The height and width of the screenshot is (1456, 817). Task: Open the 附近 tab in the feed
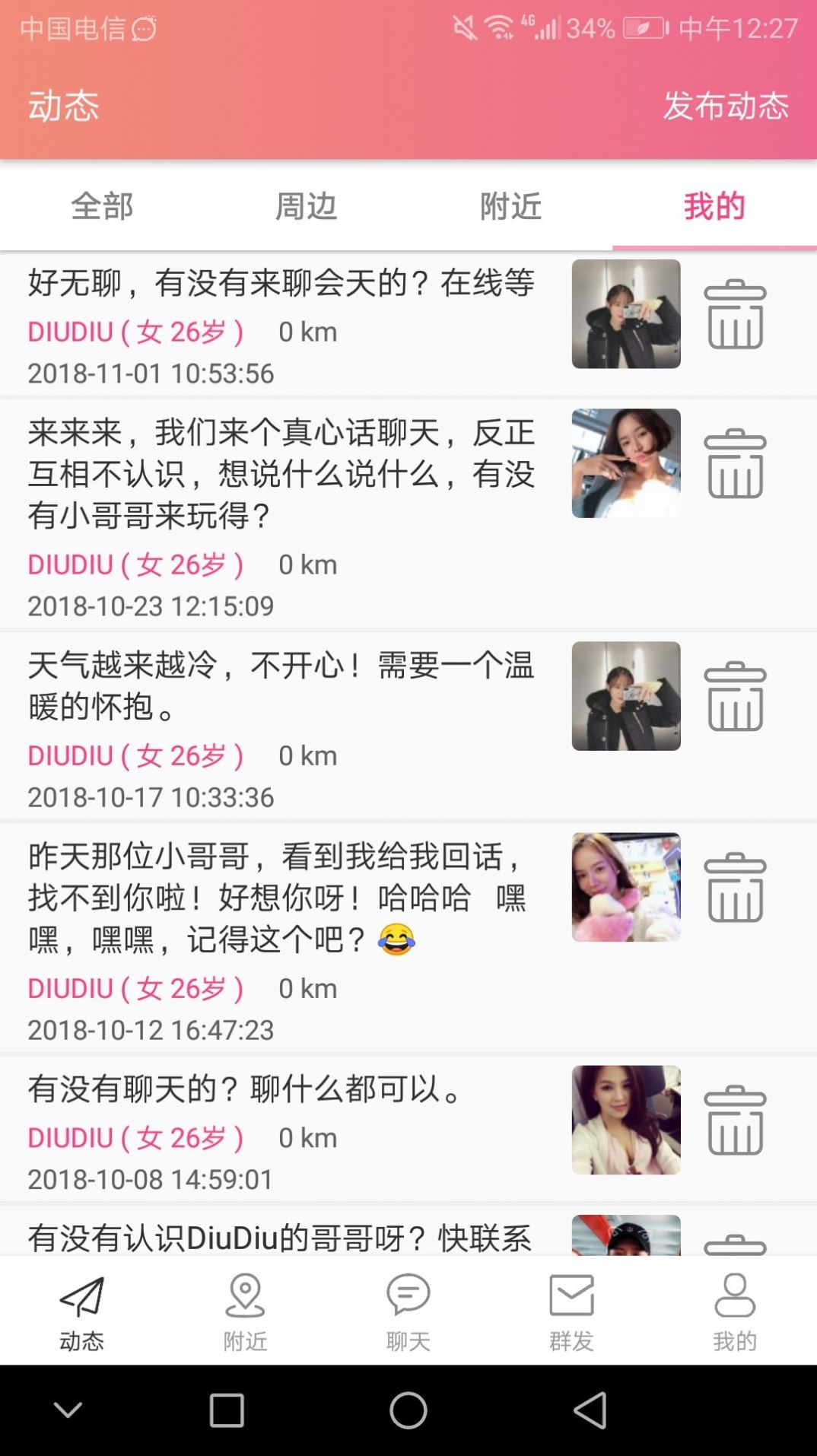click(x=510, y=205)
